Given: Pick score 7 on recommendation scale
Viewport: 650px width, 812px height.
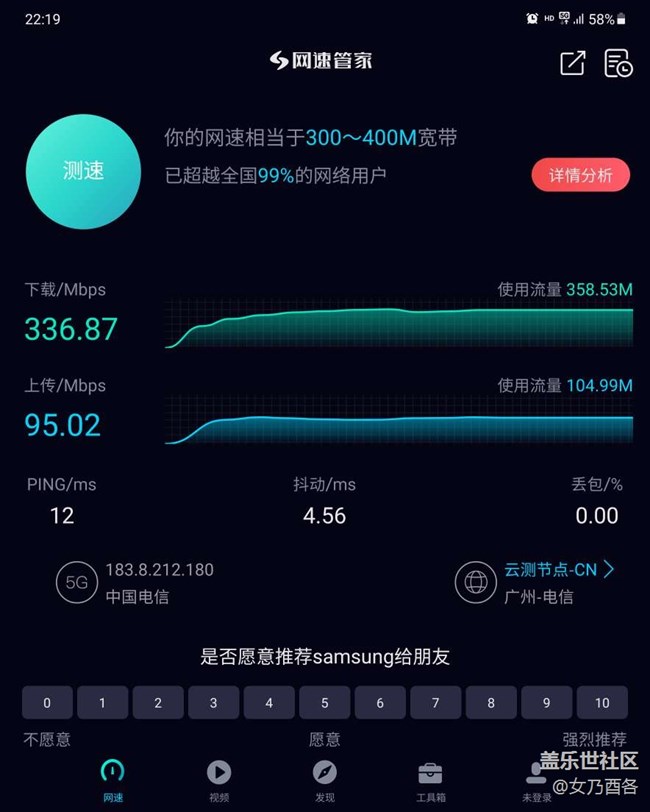Looking at the screenshot, I should 435,703.
